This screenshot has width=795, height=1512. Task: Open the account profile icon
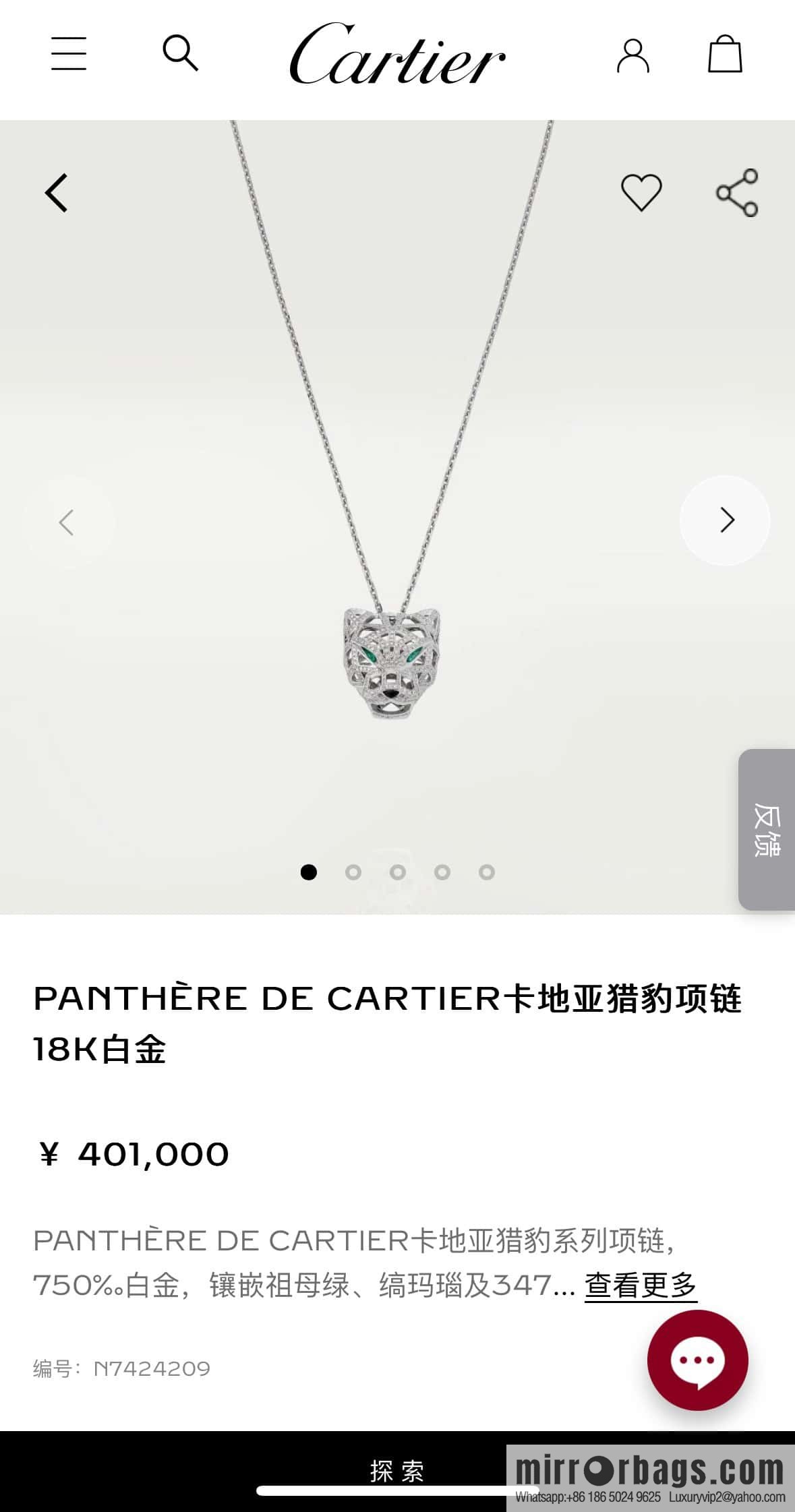coord(632,57)
